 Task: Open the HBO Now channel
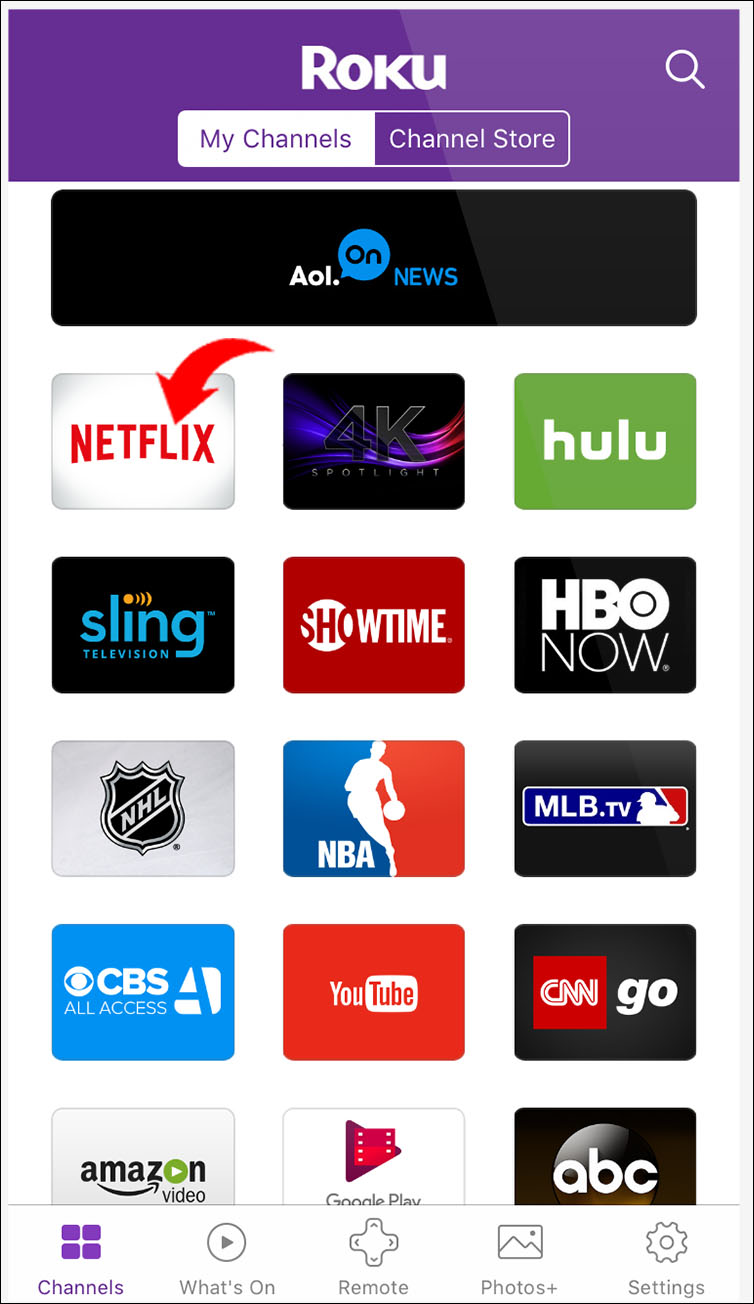pos(604,625)
